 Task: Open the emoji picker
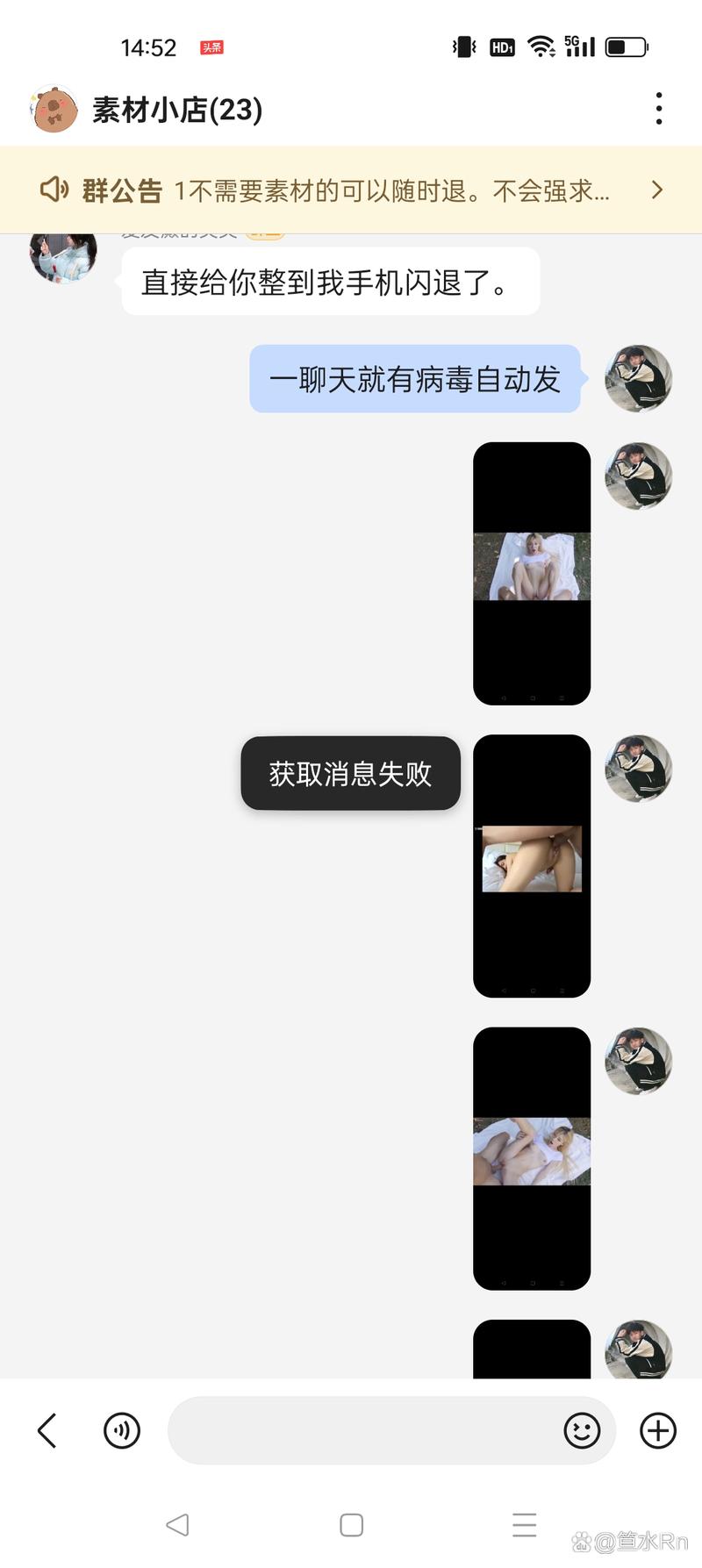click(582, 1430)
